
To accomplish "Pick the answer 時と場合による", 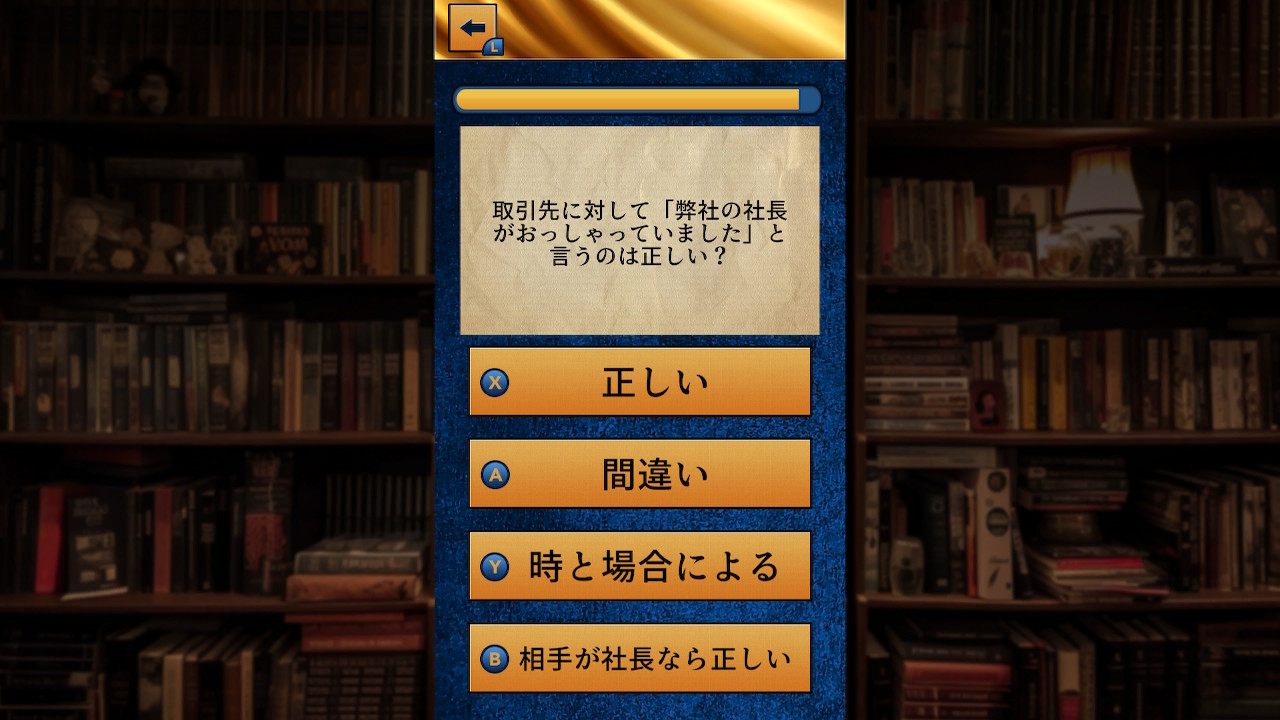I will 640,566.
